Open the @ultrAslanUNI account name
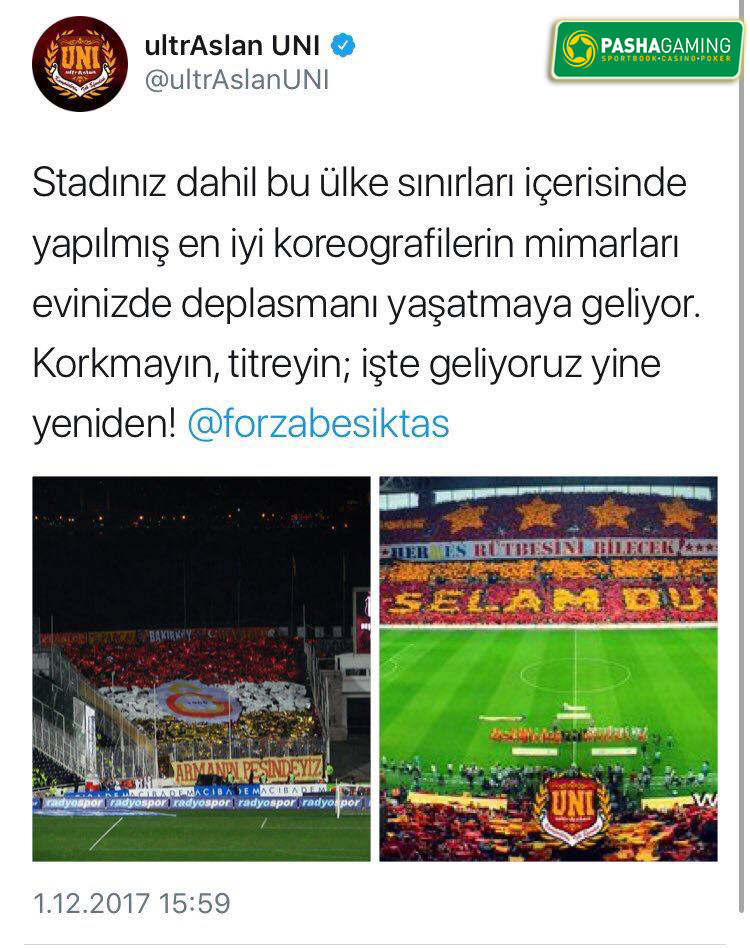This screenshot has width=750, height=948. [237, 80]
